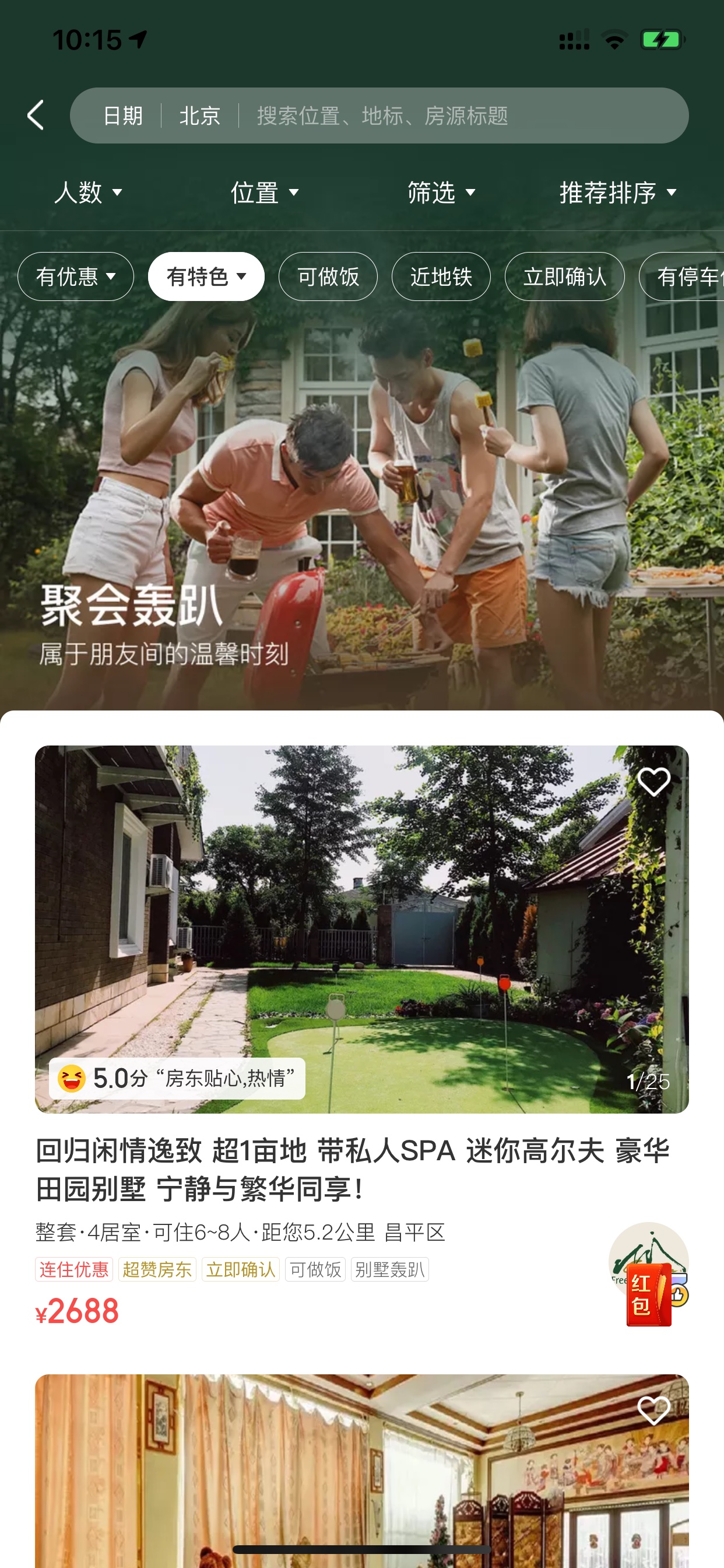Open the 回归闲情逸致 villa listing
This screenshot has height=1568, width=724.
(353, 1170)
